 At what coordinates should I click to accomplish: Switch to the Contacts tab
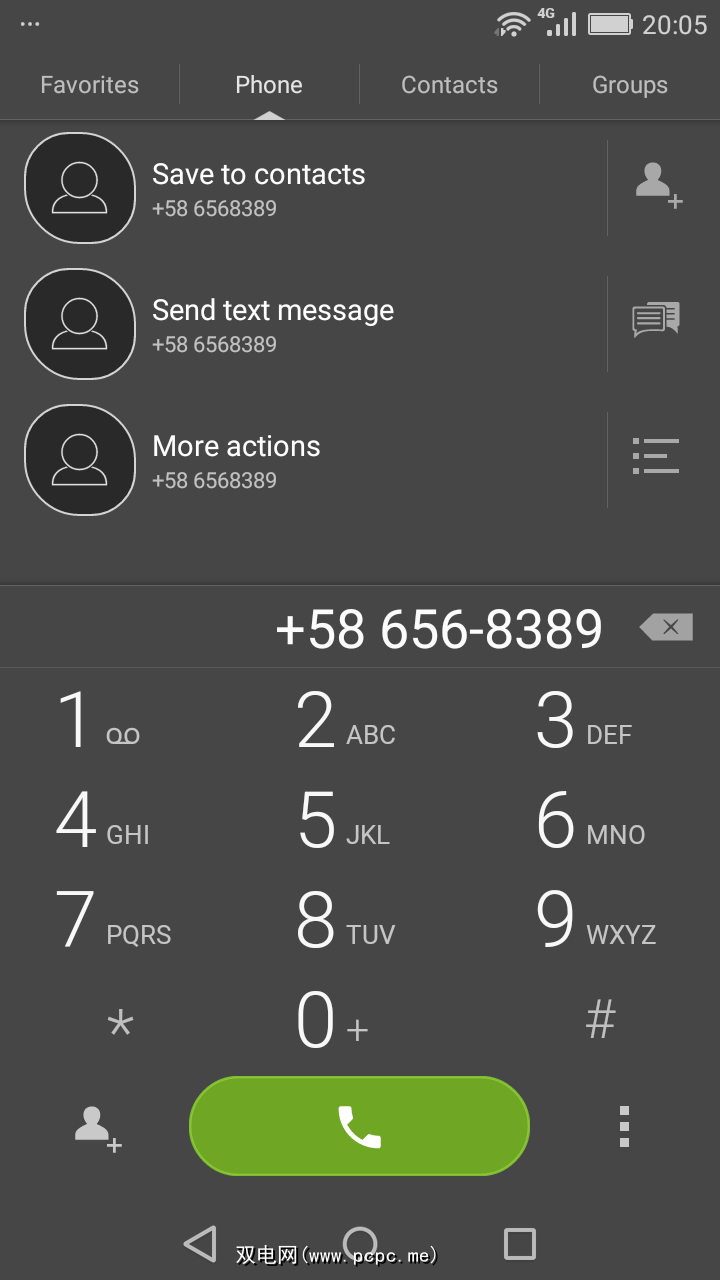click(x=449, y=85)
